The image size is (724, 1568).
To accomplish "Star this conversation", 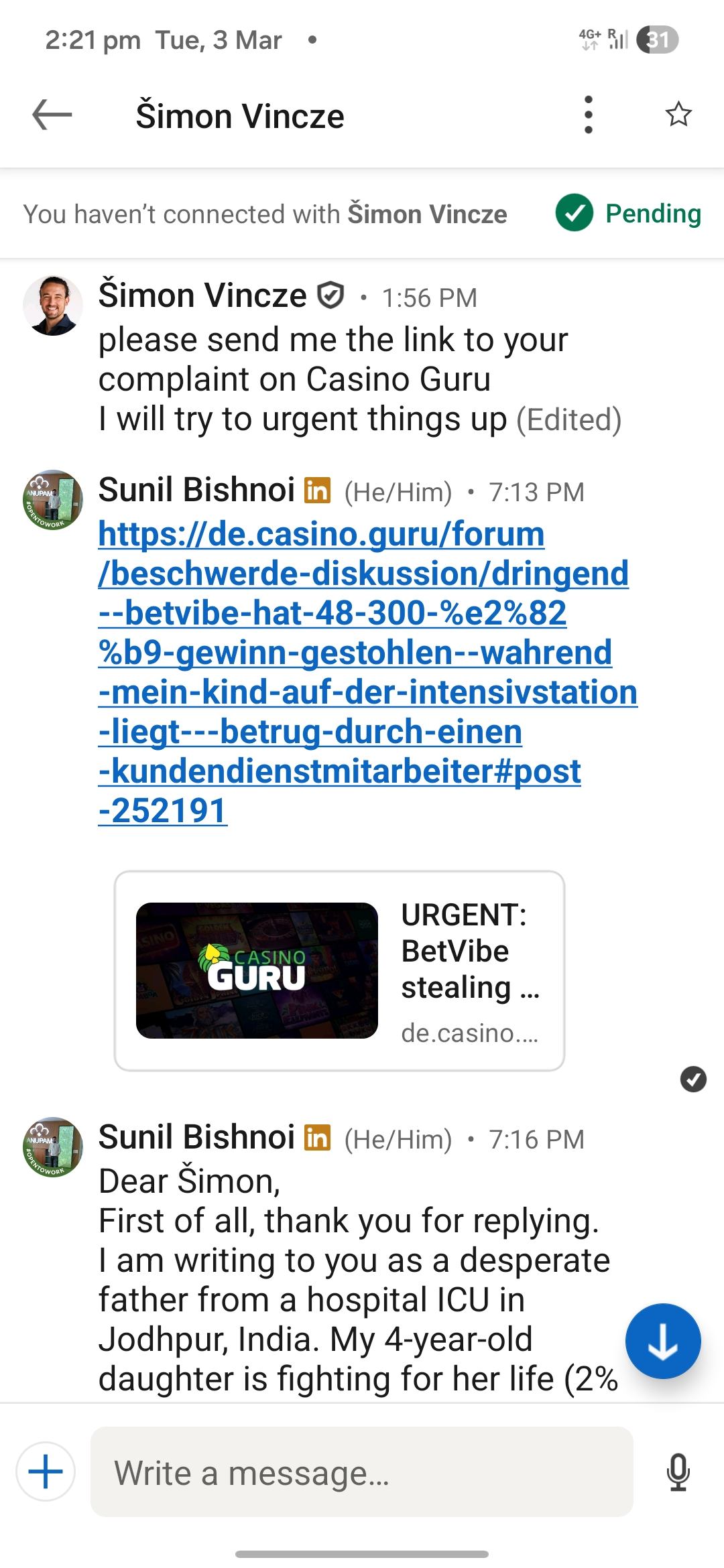I will [678, 115].
